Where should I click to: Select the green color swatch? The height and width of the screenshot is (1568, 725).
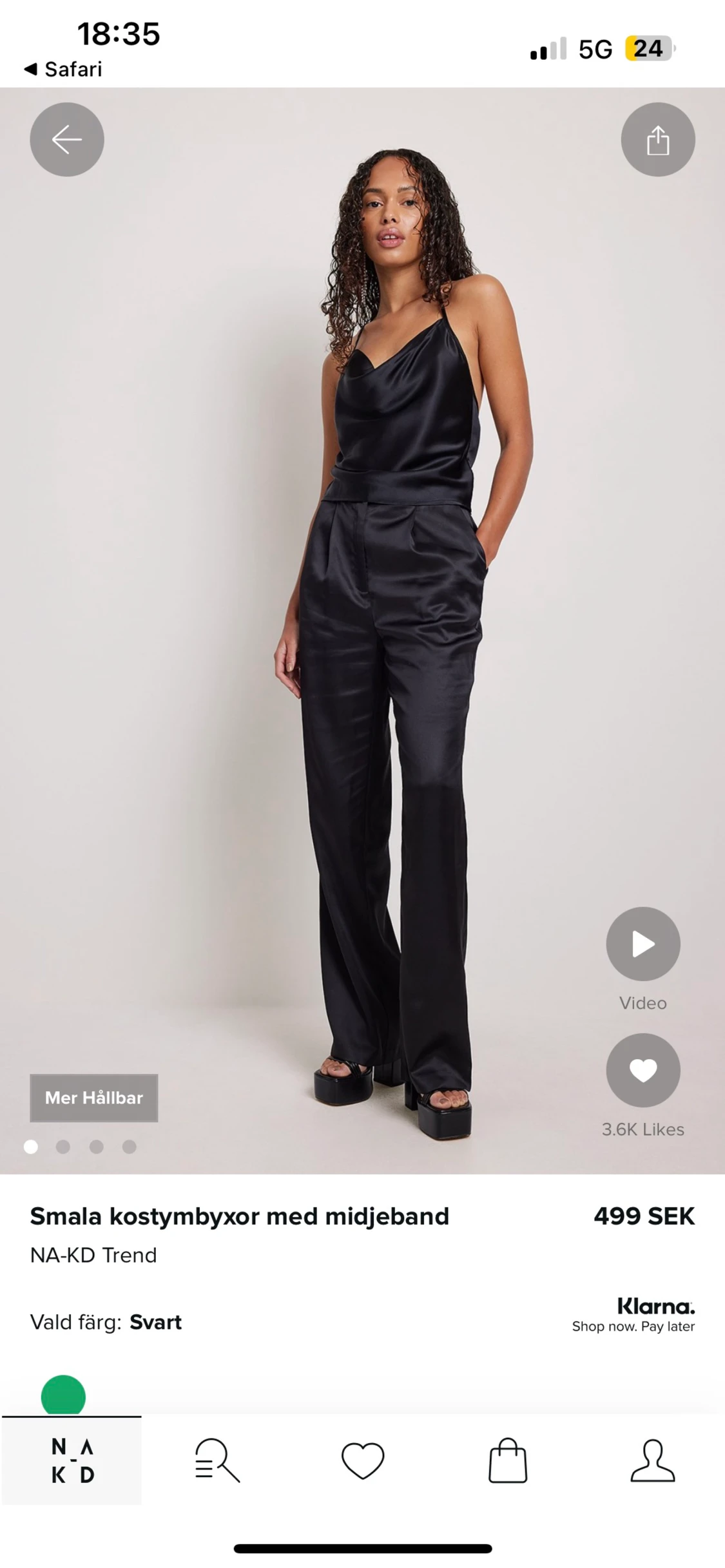pyautogui.click(x=63, y=1396)
